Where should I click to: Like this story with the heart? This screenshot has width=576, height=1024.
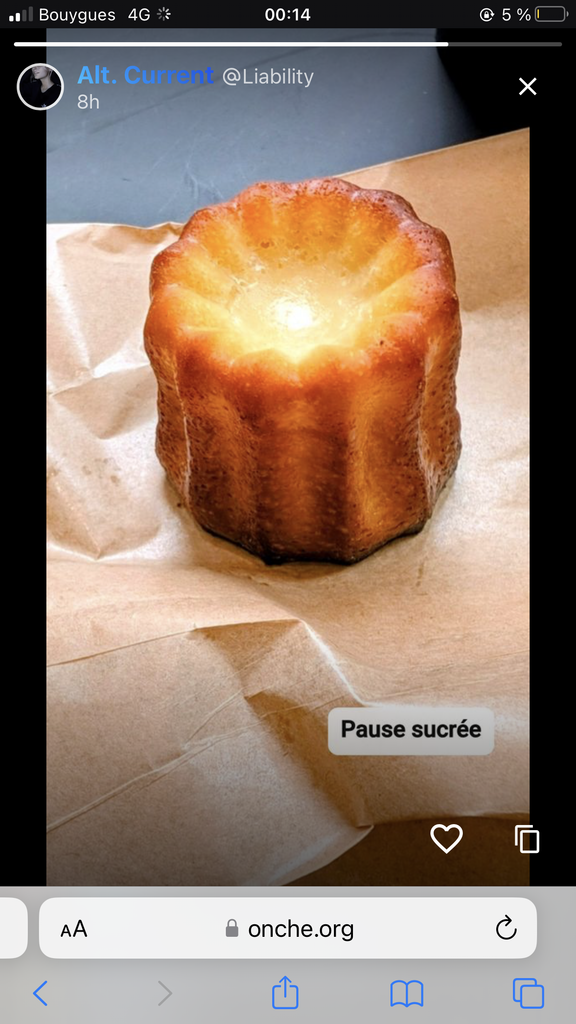pos(447,838)
